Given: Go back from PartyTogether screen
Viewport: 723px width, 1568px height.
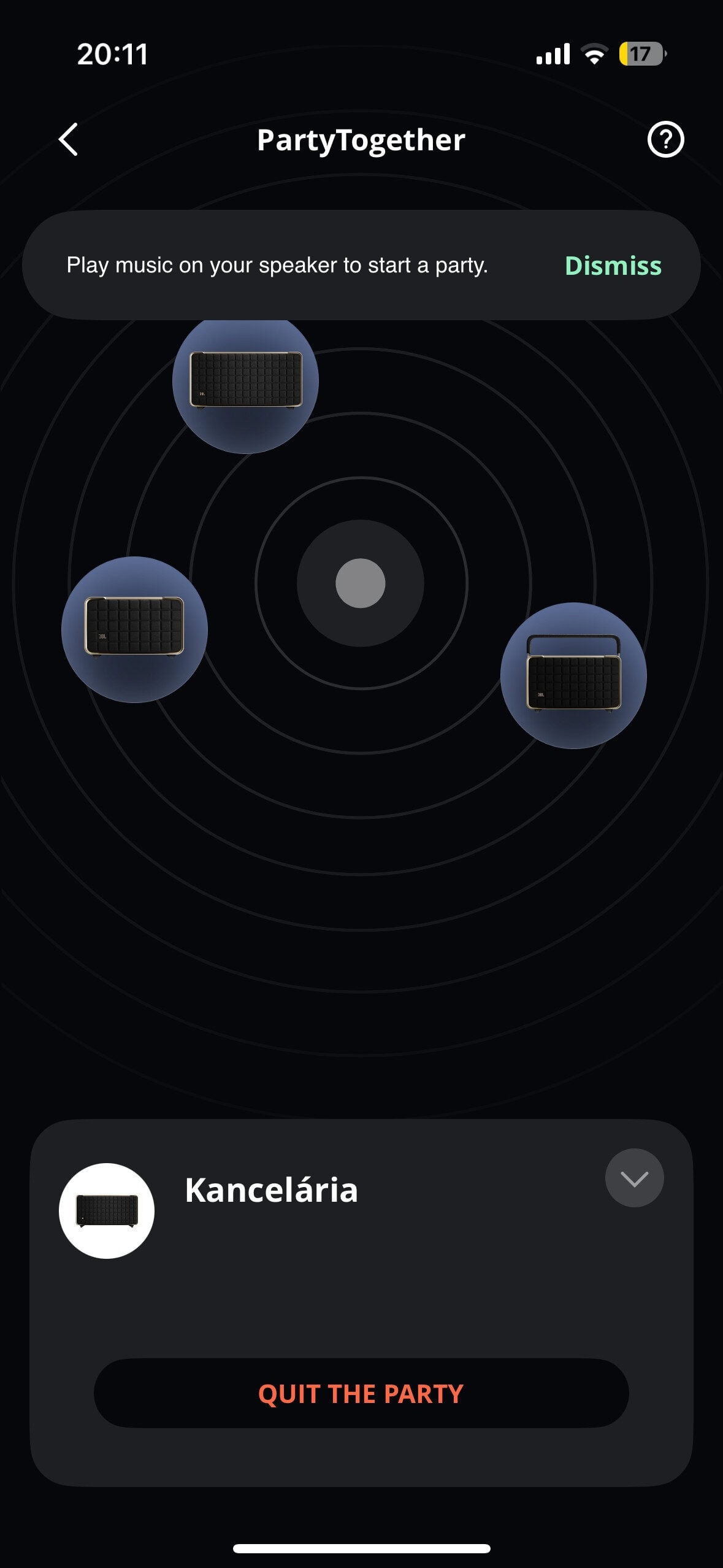Looking at the screenshot, I should click(69, 140).
